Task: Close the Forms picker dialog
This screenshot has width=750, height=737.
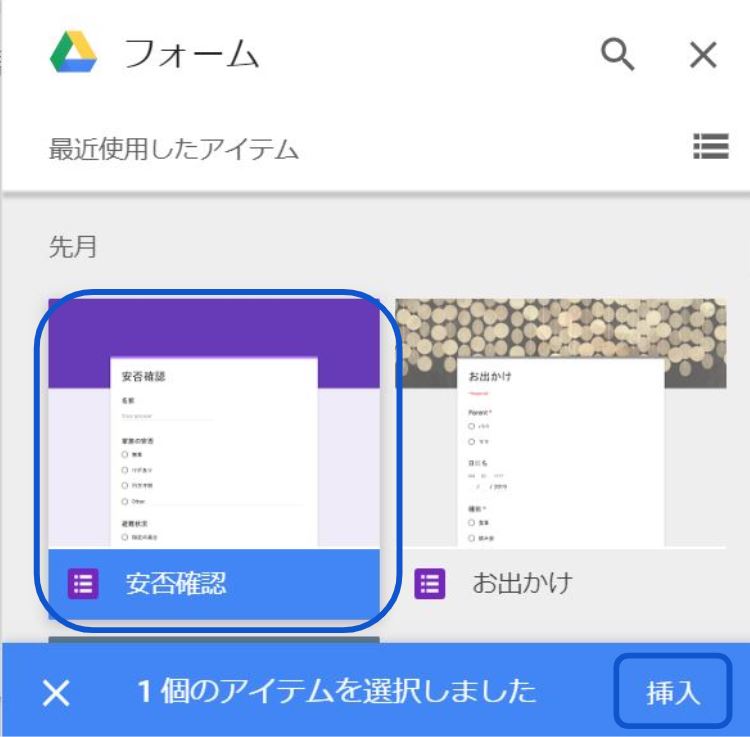Action: (703, 55)
